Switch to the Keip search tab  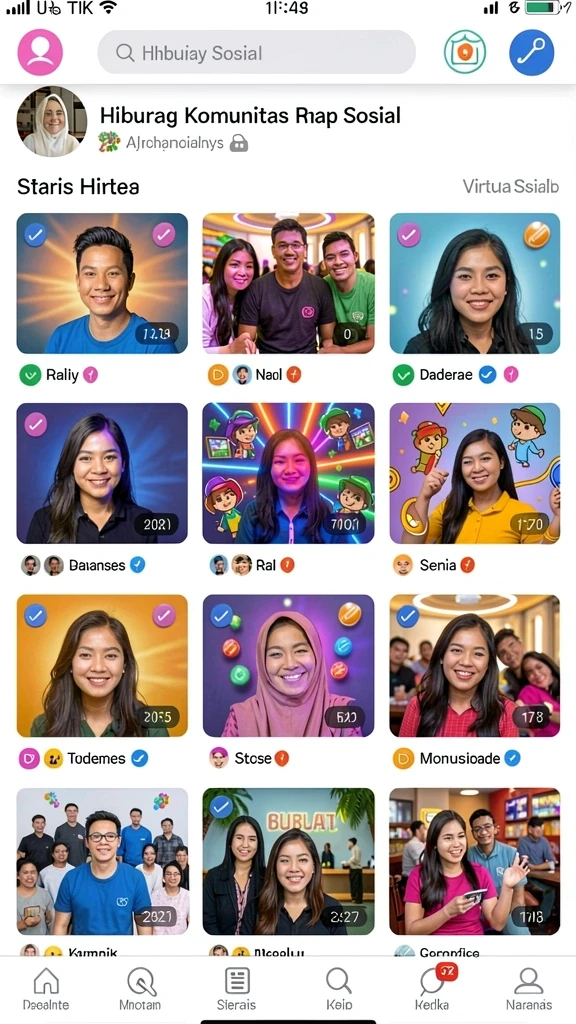coord(338,989)
